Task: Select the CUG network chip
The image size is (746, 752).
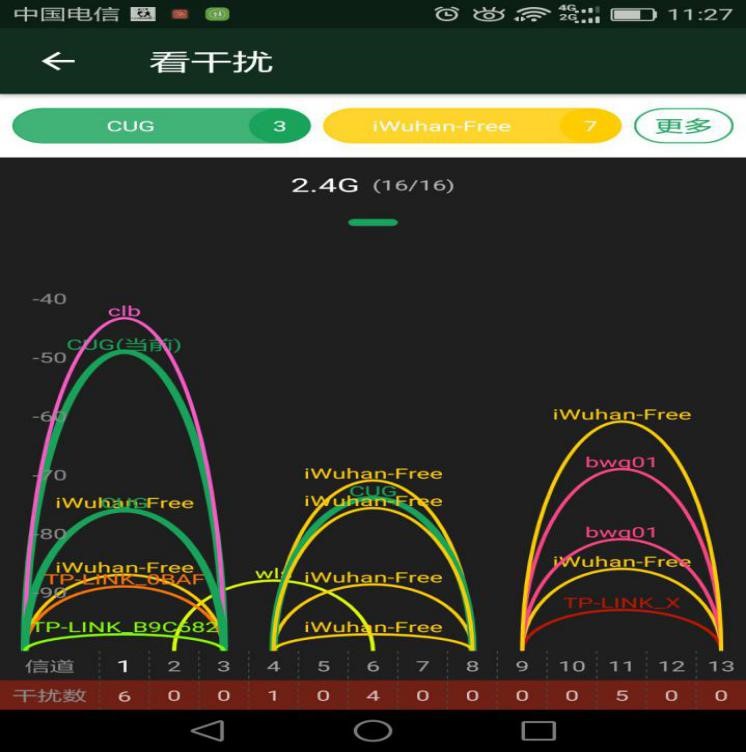Action: tap(160, 126)
